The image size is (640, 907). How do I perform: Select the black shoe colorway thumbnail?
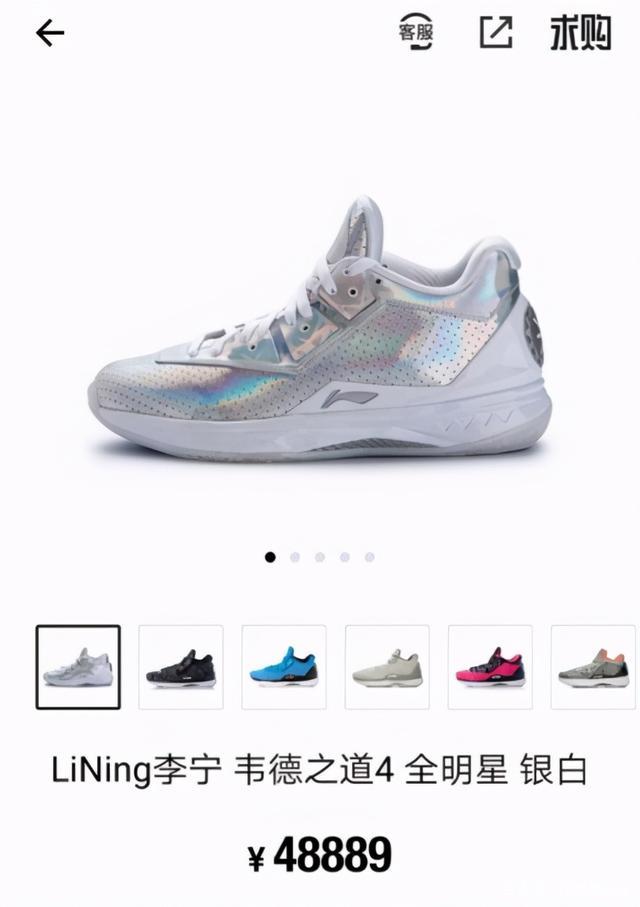coord(181,667)
